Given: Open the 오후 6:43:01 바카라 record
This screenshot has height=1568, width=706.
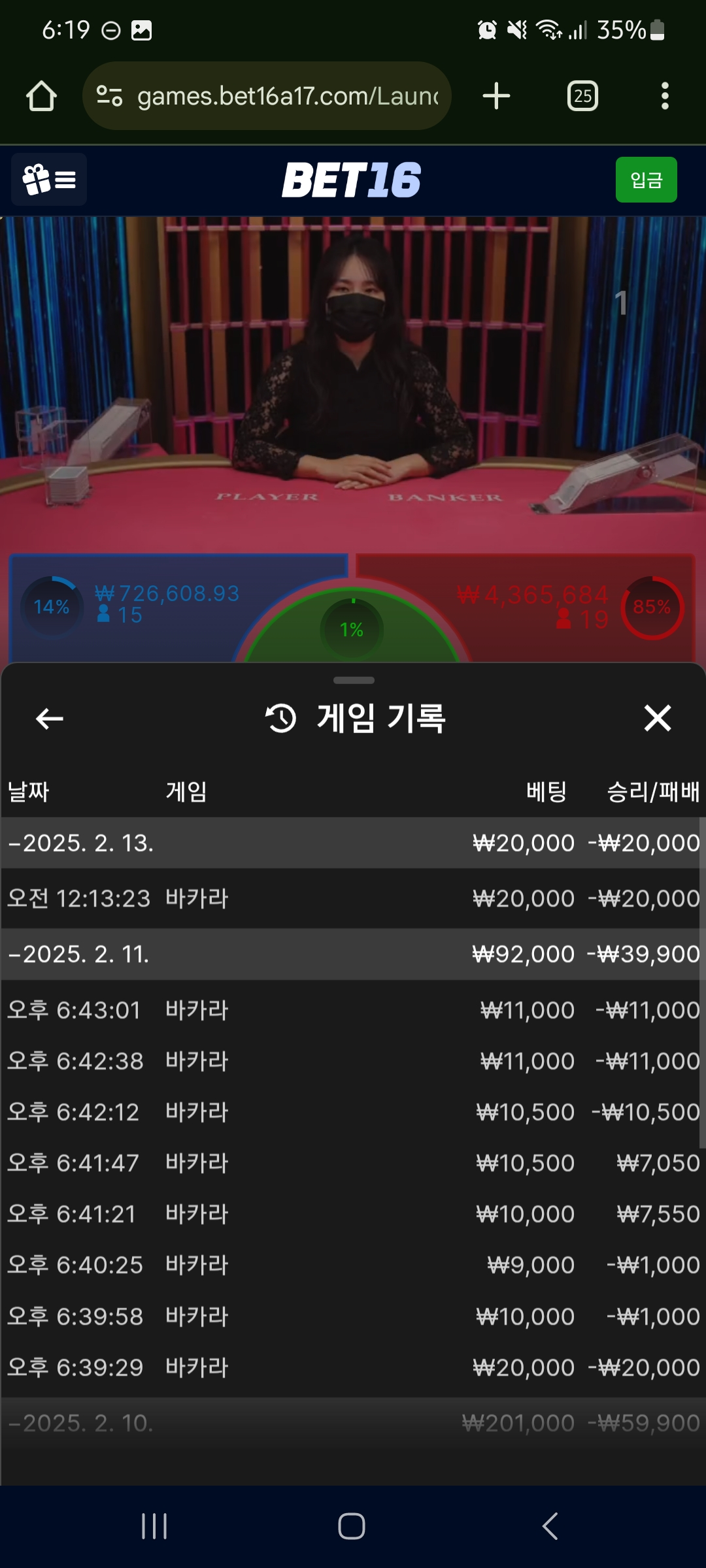Looking at the screenshot, I should coord(353,1010).
